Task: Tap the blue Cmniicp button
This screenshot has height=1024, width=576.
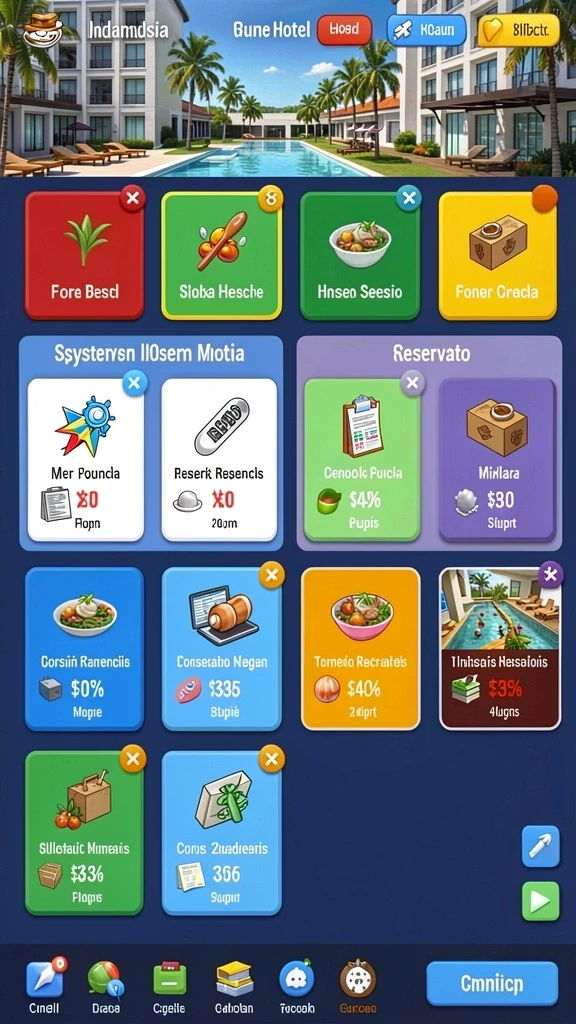Action: click(x=492, y=984)
